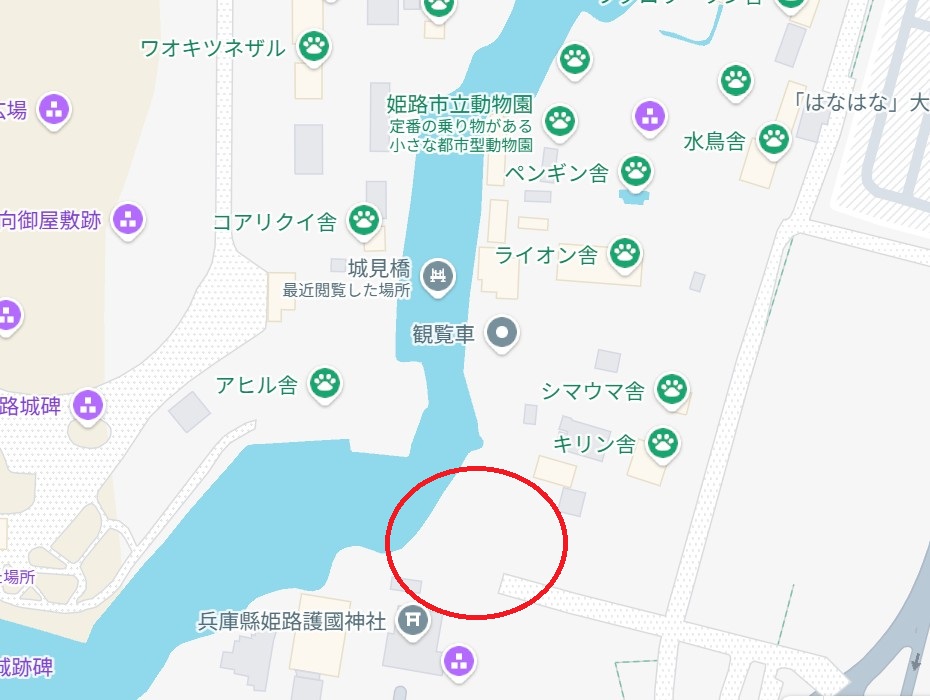
Task: Select the 姫路市立動物園 place marker
Action: (x=560, y=122)
